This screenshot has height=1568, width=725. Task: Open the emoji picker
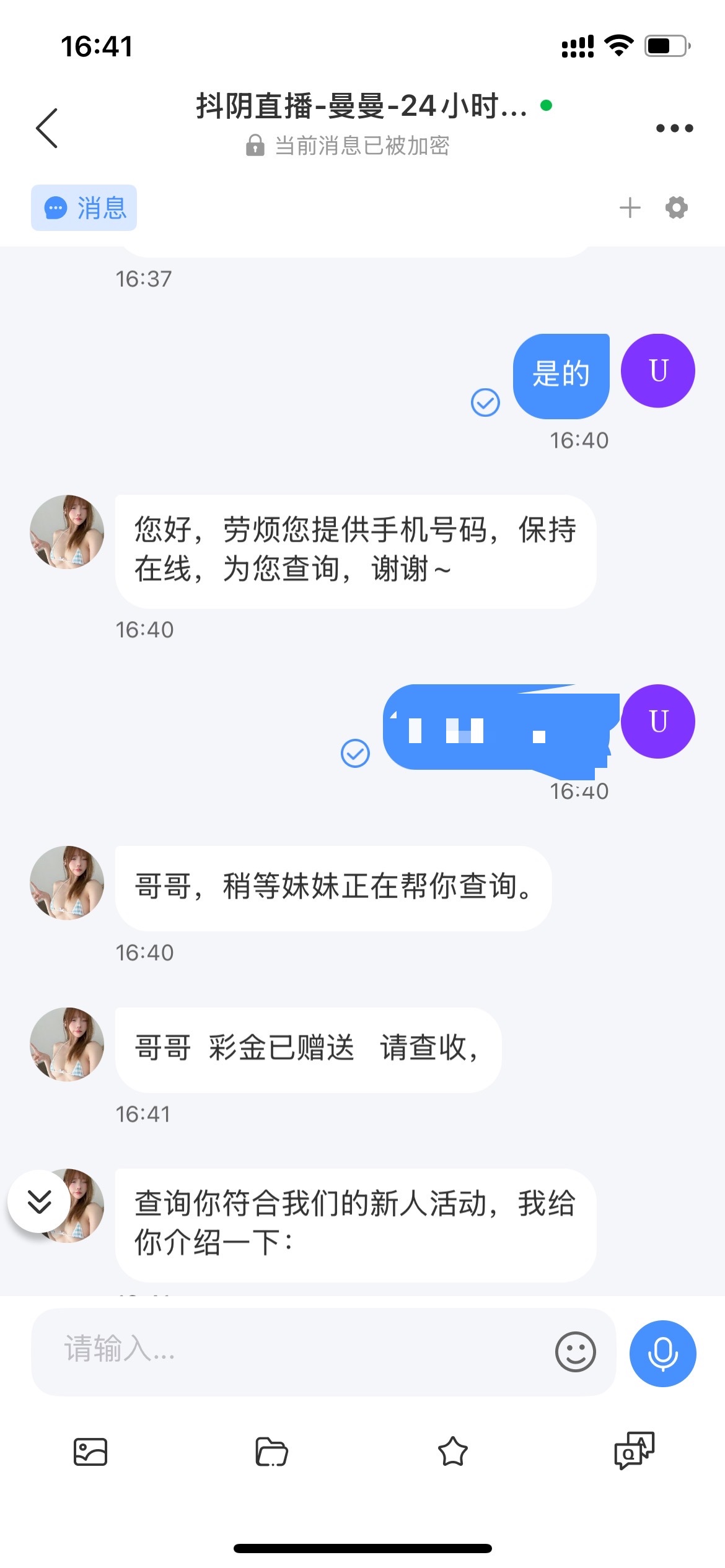[x=575, y=1352]
